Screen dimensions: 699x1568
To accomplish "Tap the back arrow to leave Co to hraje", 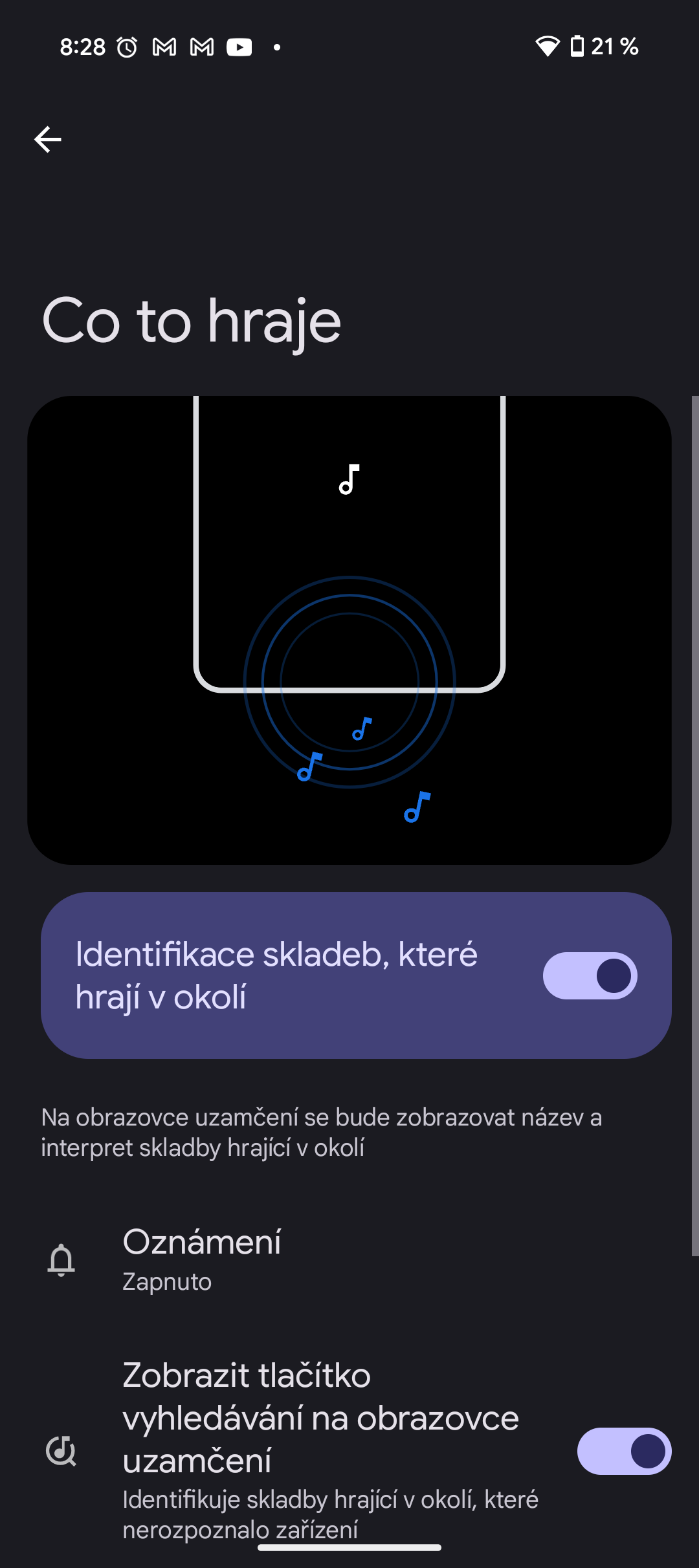I will pyautogui.click(x=47, y=138).
